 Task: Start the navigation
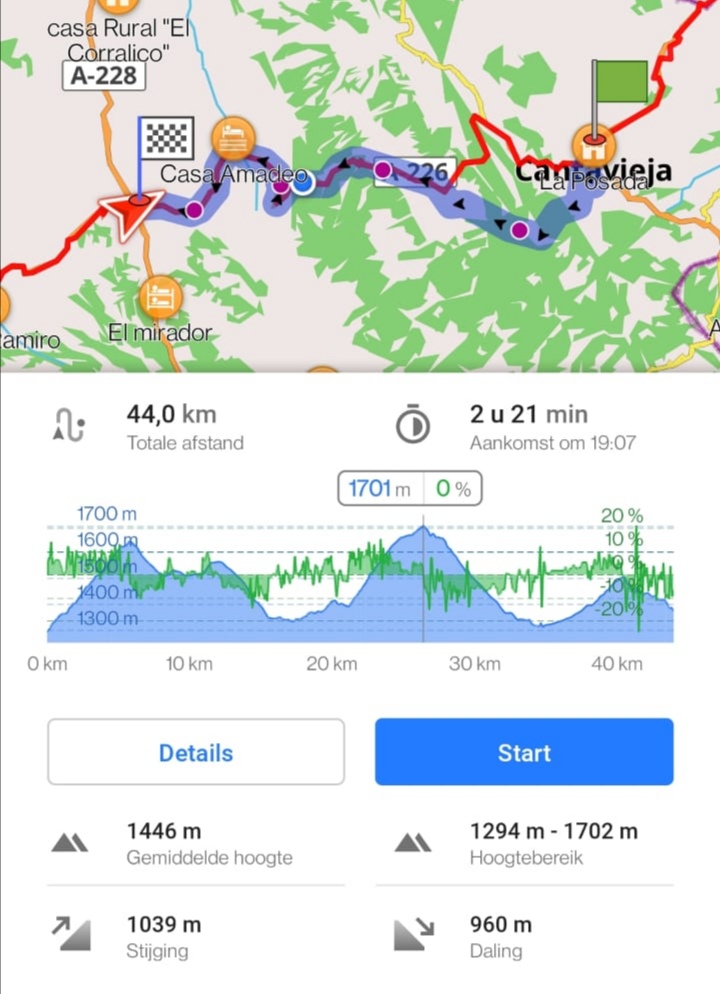click(524, 752)
